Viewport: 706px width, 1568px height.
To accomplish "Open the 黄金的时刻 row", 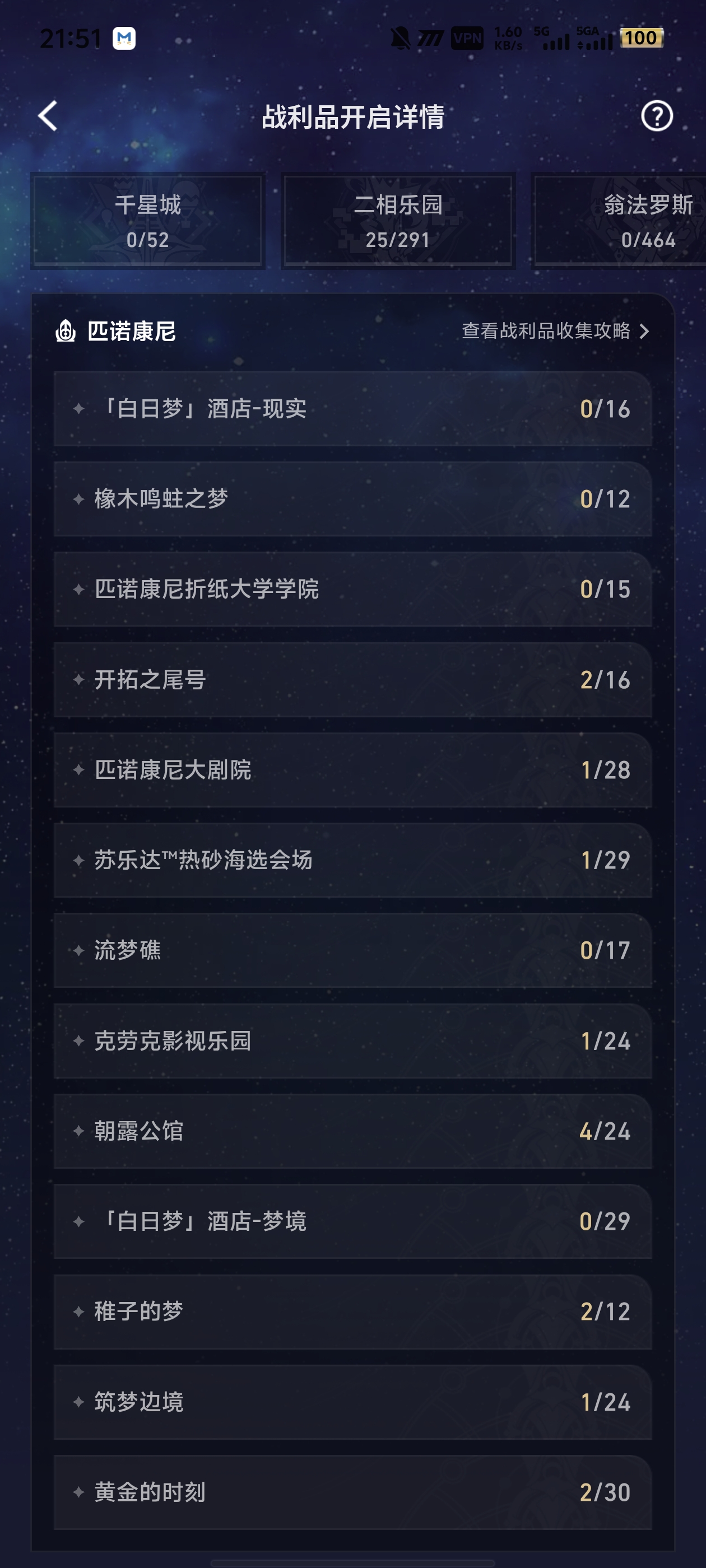I will (x=352, y=1492).
